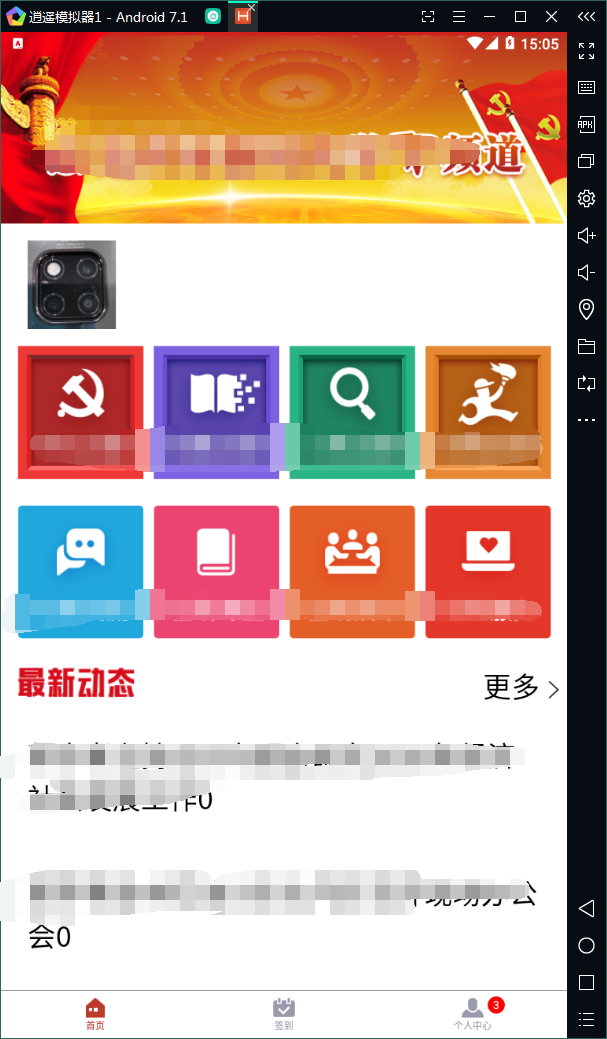Open the blue chat bubbles tile
This screenshot has height=1039, width=607.
point(80,572)
